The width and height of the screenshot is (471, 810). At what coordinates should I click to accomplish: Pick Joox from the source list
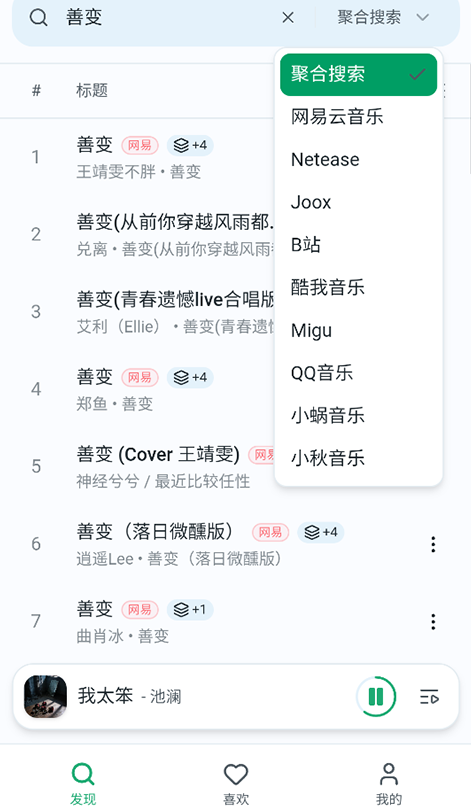[x=358, y=202]
